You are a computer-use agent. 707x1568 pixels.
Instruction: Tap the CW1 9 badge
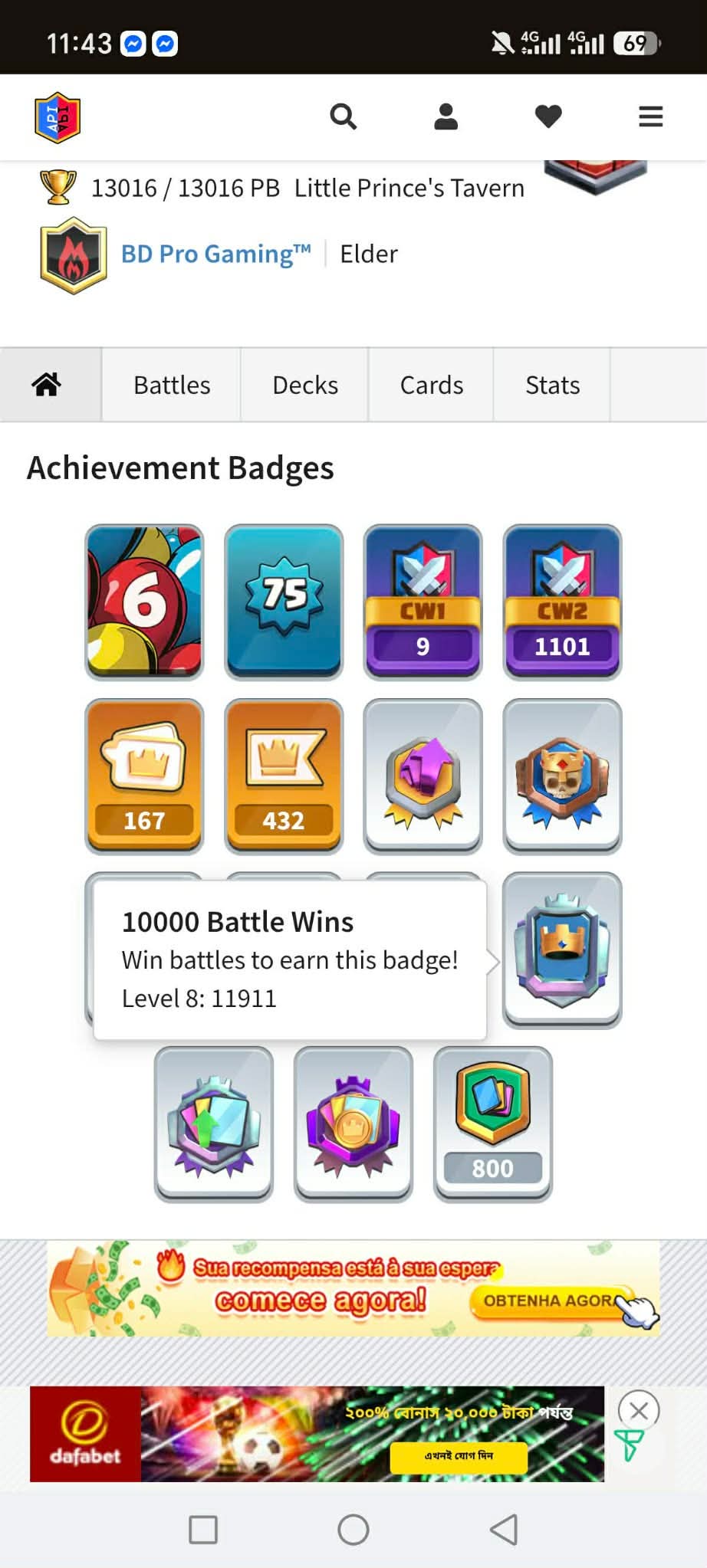[x=423, y=602]
